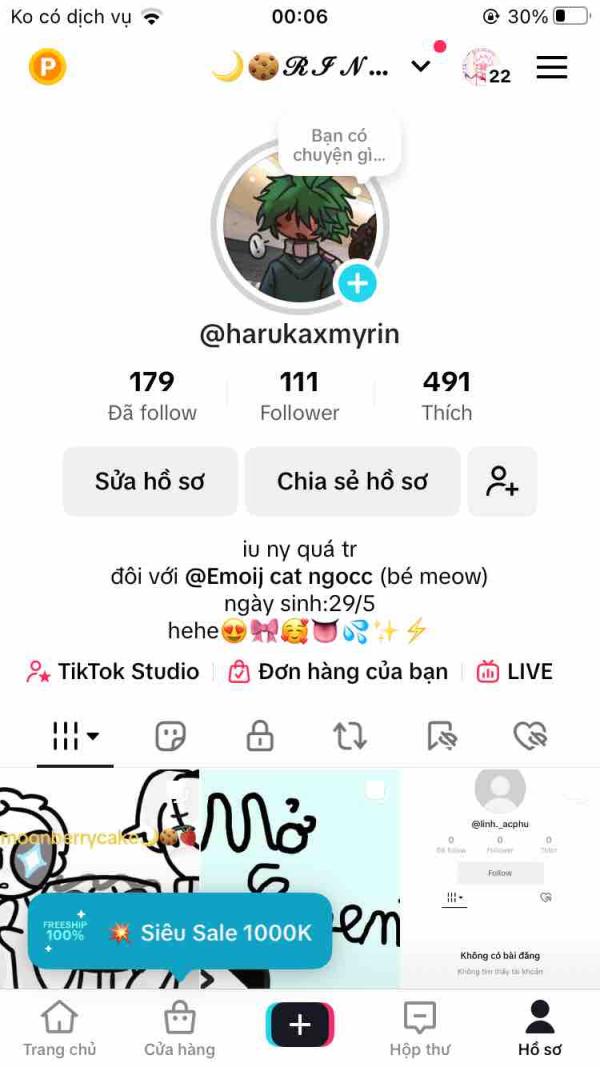Switch to the reposts tab
600x1067 pixels.
(x=349, y=737)
